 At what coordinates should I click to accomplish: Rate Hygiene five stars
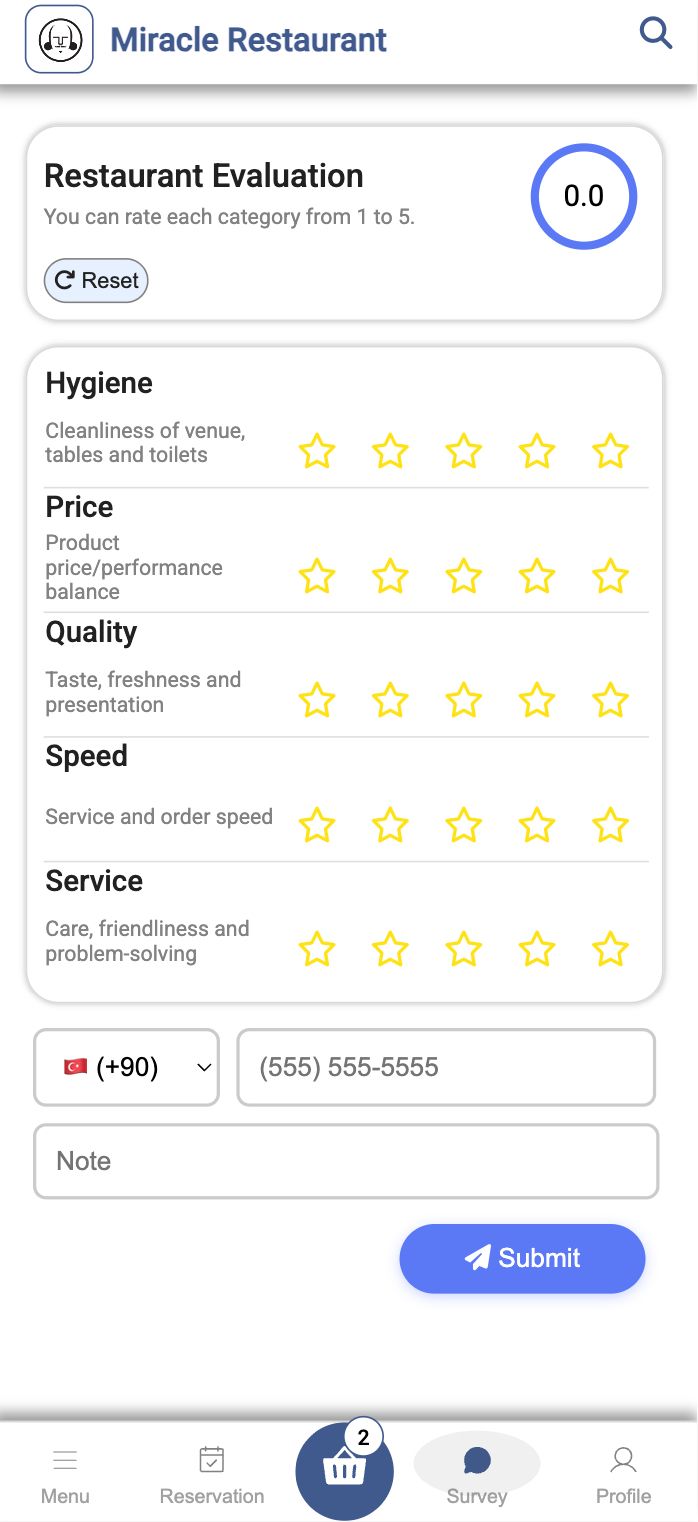pos(610,452)
